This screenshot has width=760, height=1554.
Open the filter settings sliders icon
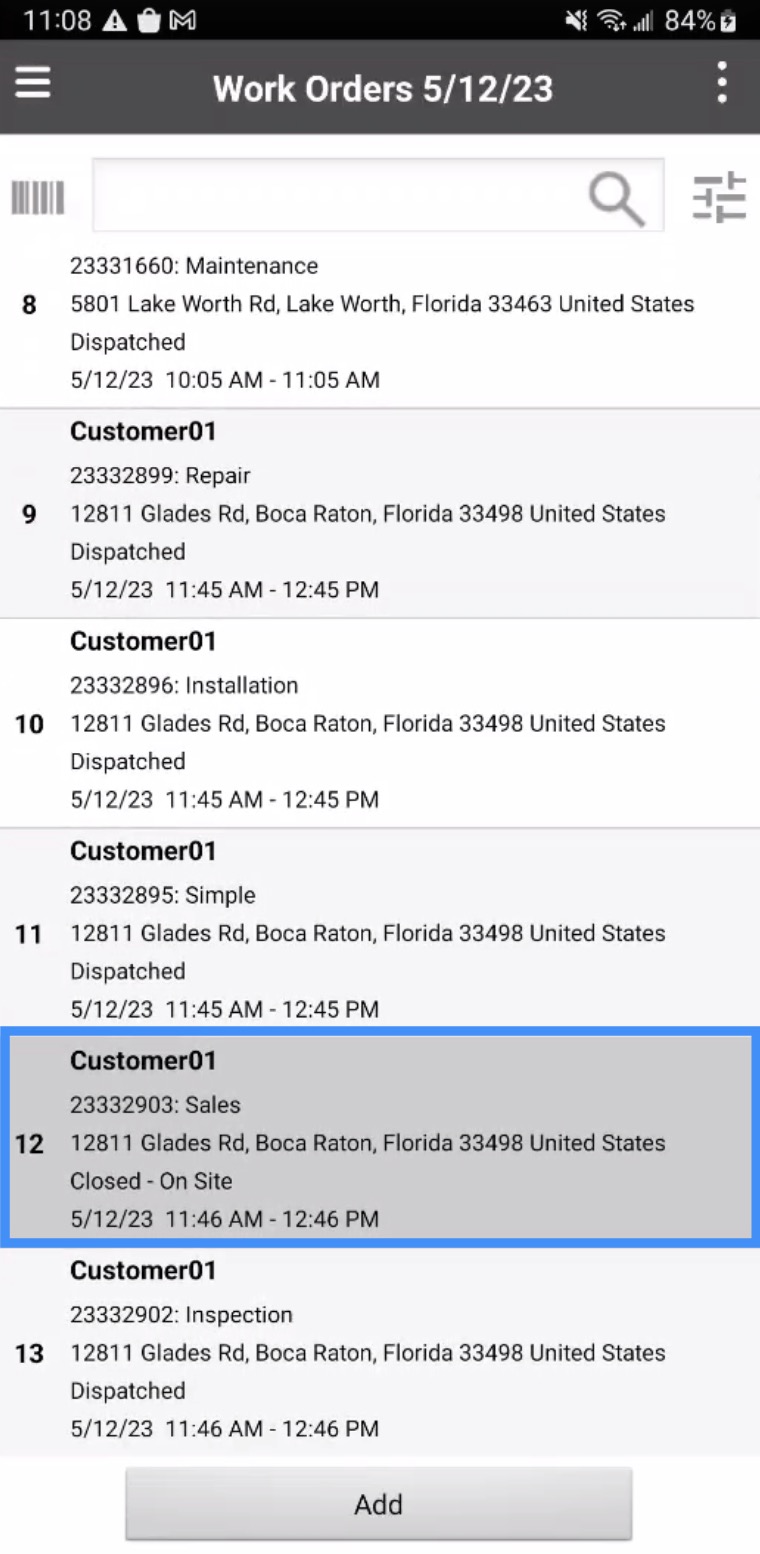point(719,197)
